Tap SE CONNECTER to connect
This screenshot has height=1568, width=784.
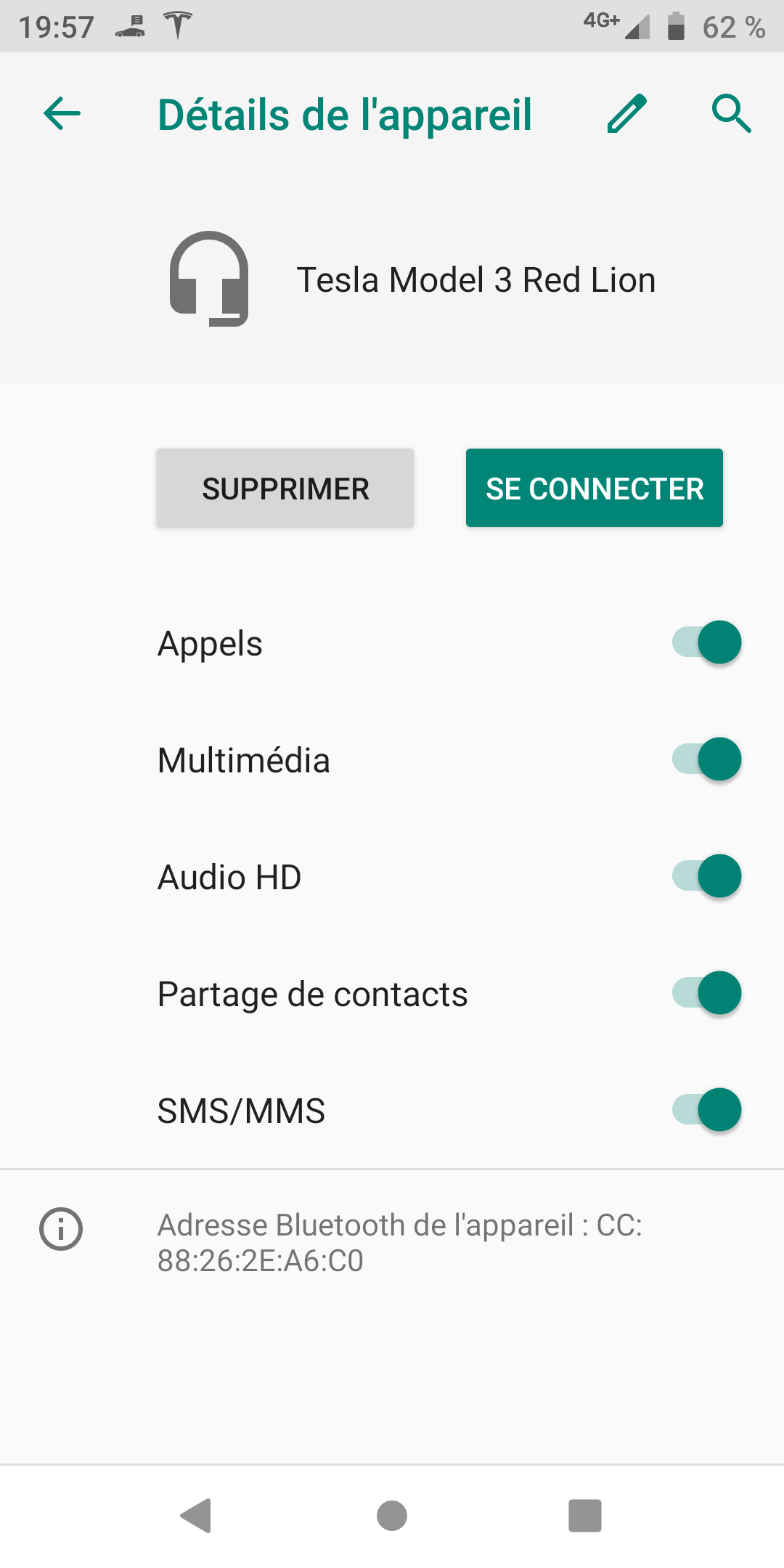click(x=595, y=488)
